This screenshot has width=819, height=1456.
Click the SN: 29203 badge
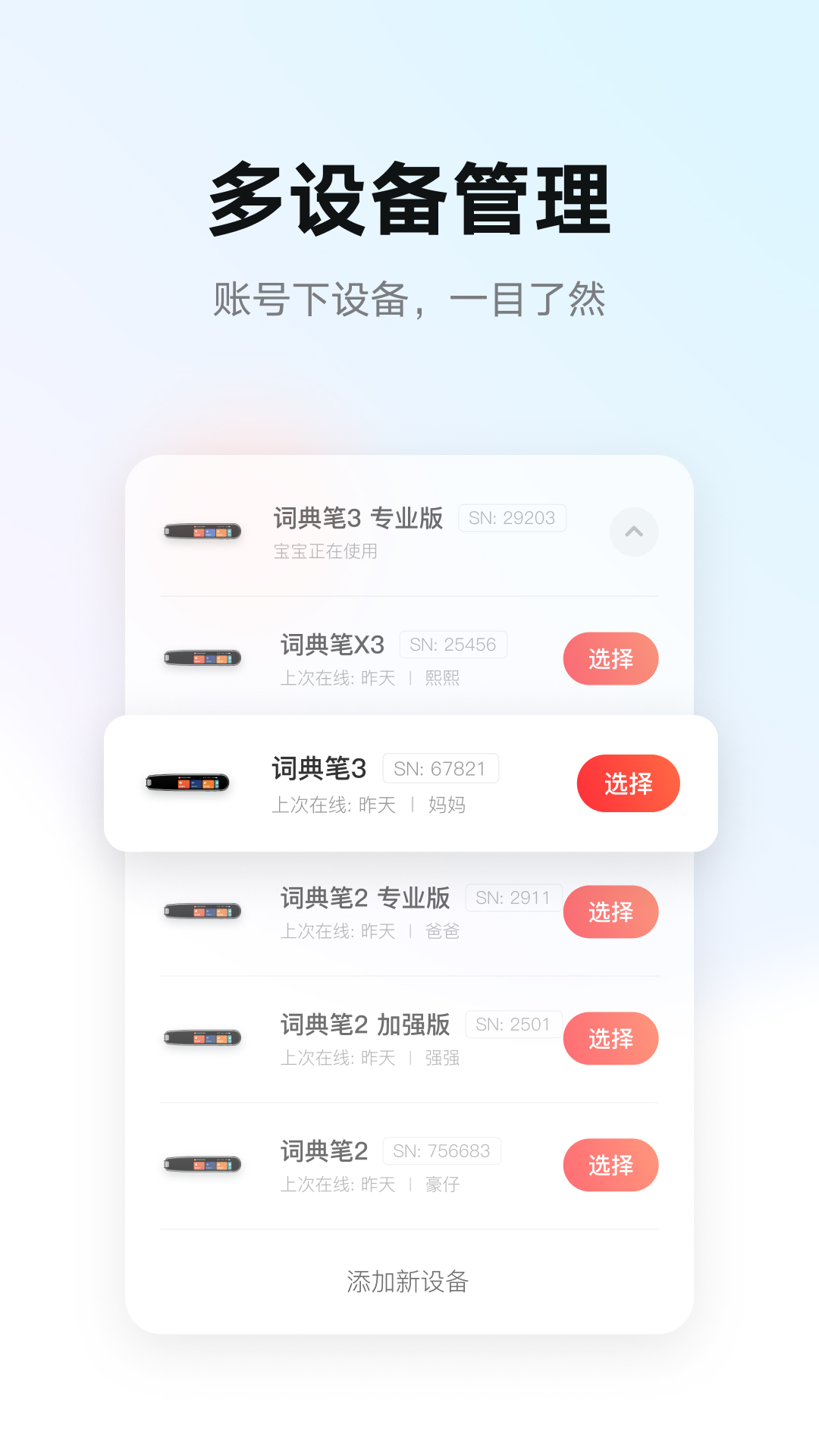512,518
